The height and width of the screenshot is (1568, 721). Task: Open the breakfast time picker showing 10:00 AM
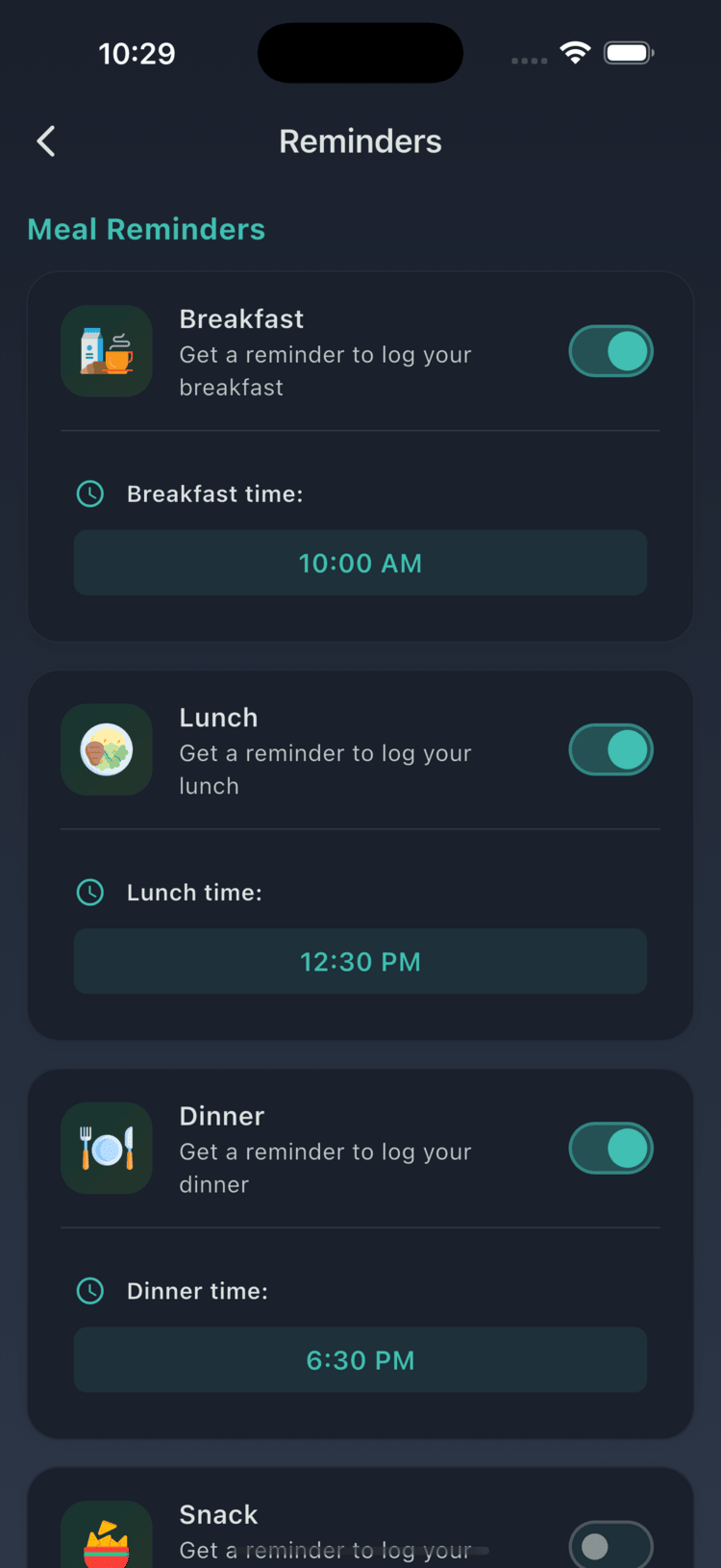[x=360, y=563]
